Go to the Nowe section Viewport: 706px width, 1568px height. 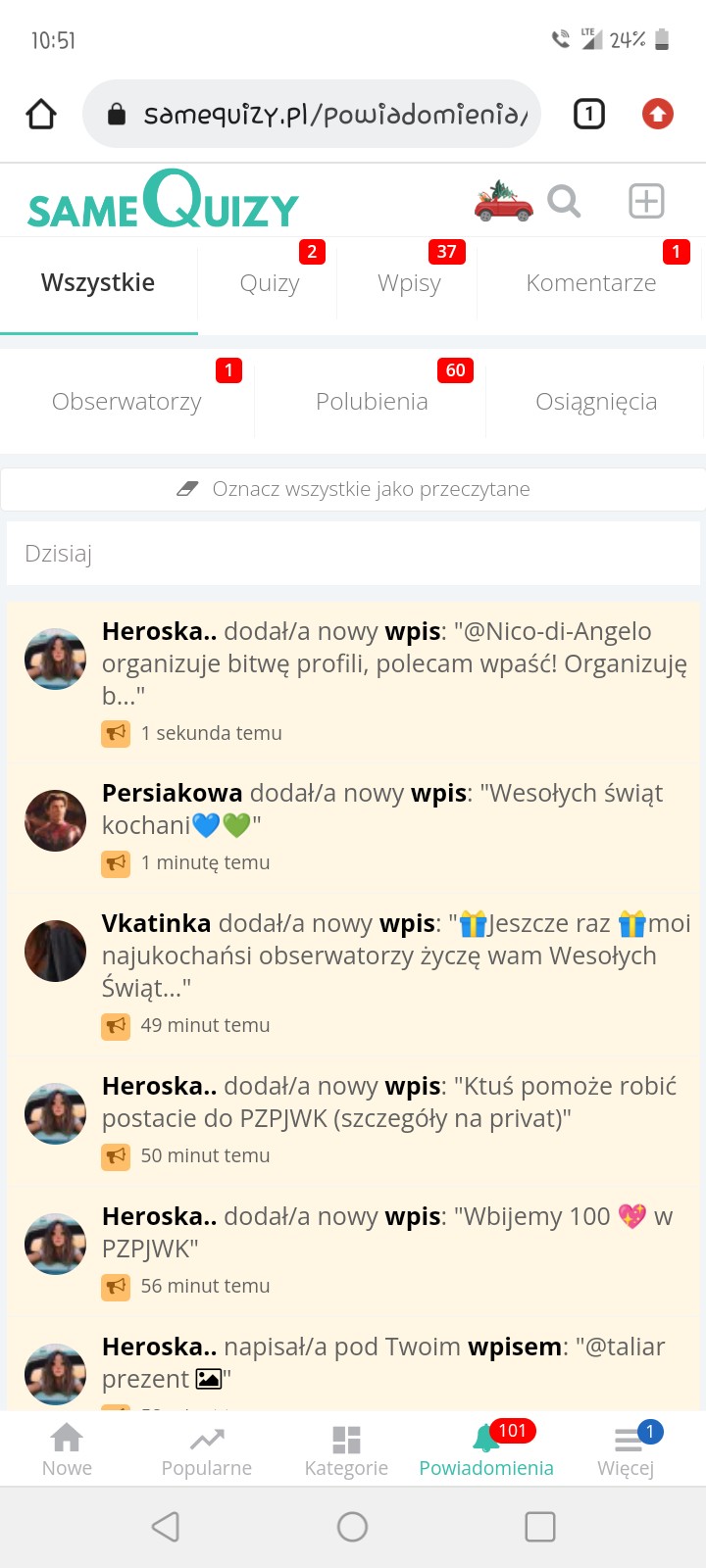pos(67,1450)
